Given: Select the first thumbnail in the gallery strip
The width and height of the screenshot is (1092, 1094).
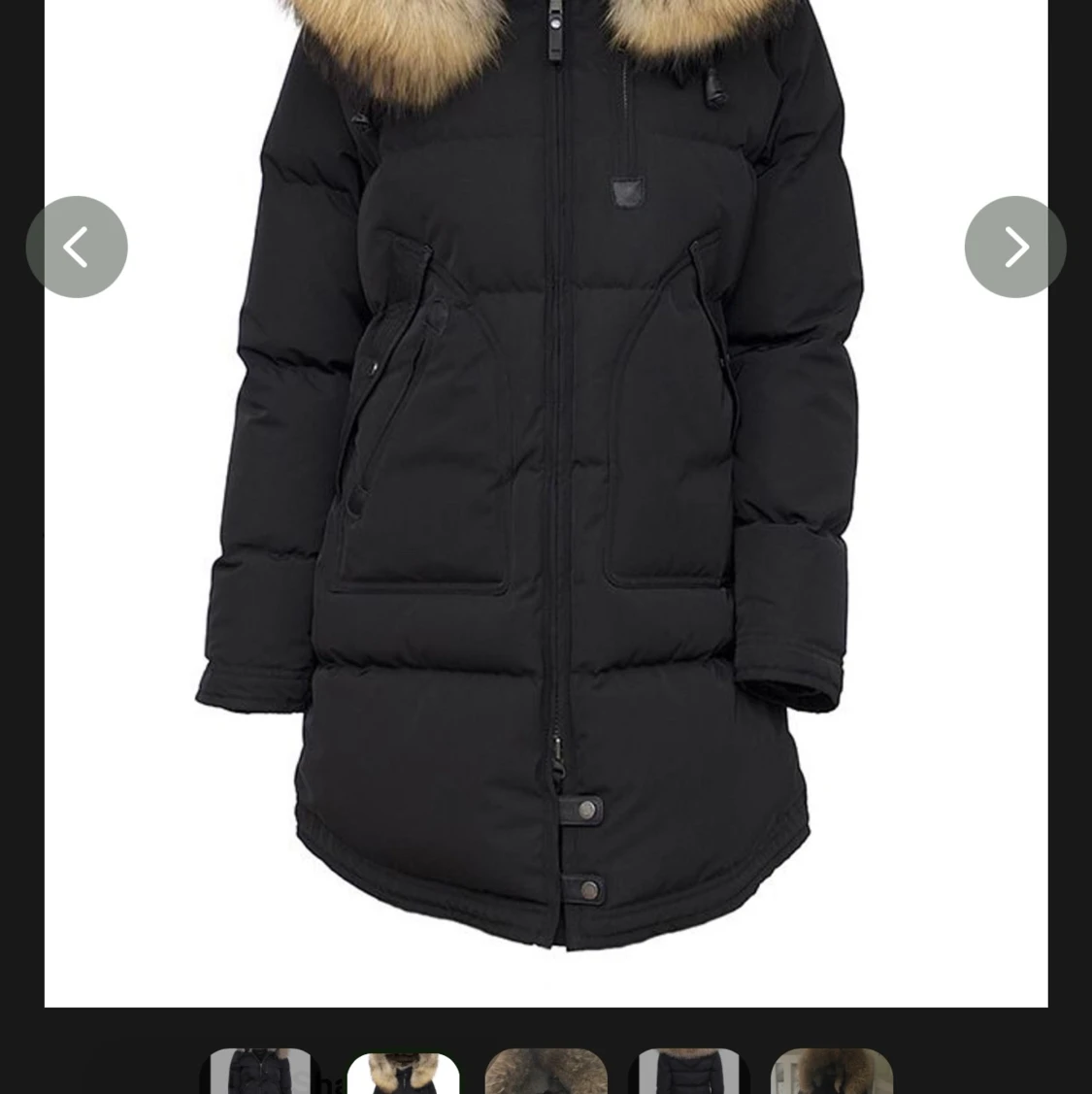Looking at the screenshot, I should coord(260,1072).
